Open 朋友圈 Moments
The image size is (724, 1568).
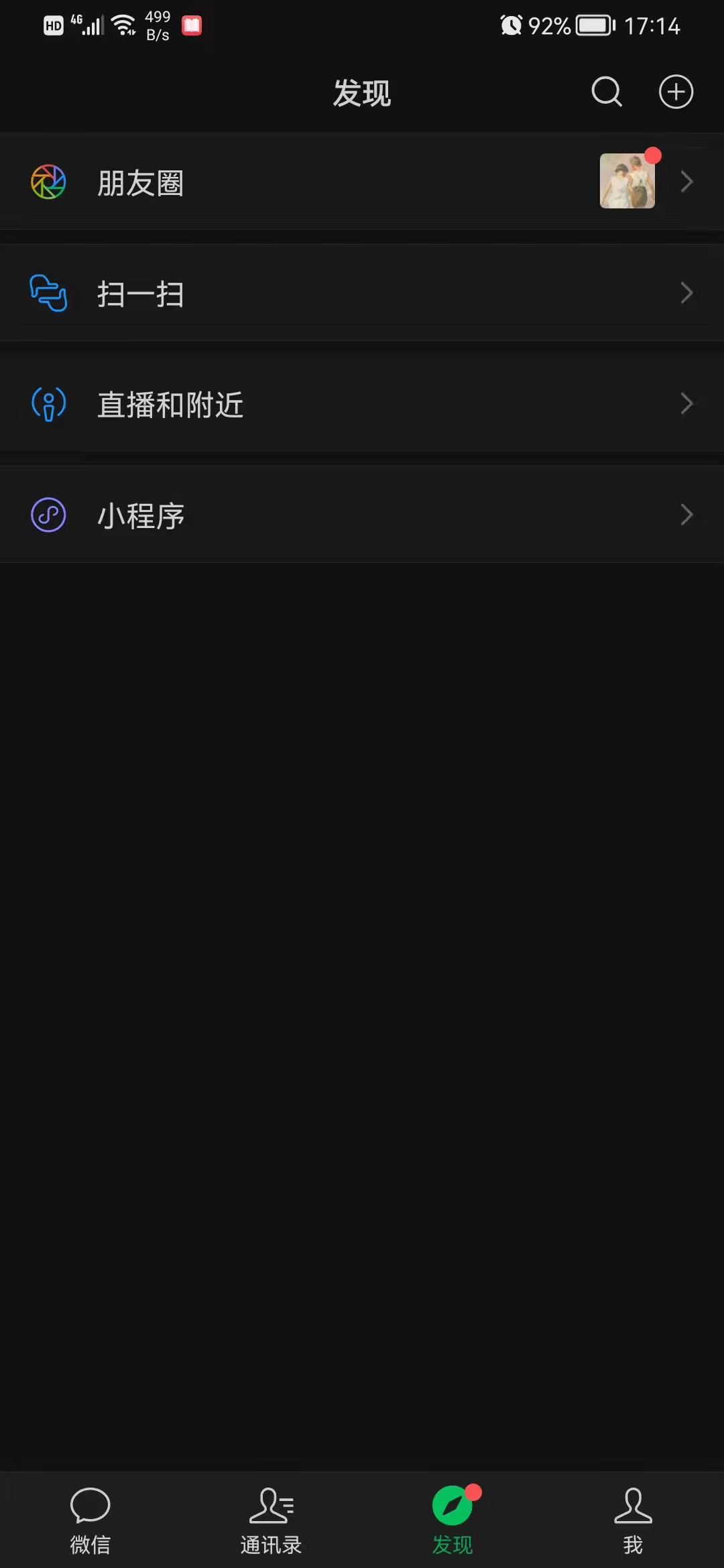point(362,182)
